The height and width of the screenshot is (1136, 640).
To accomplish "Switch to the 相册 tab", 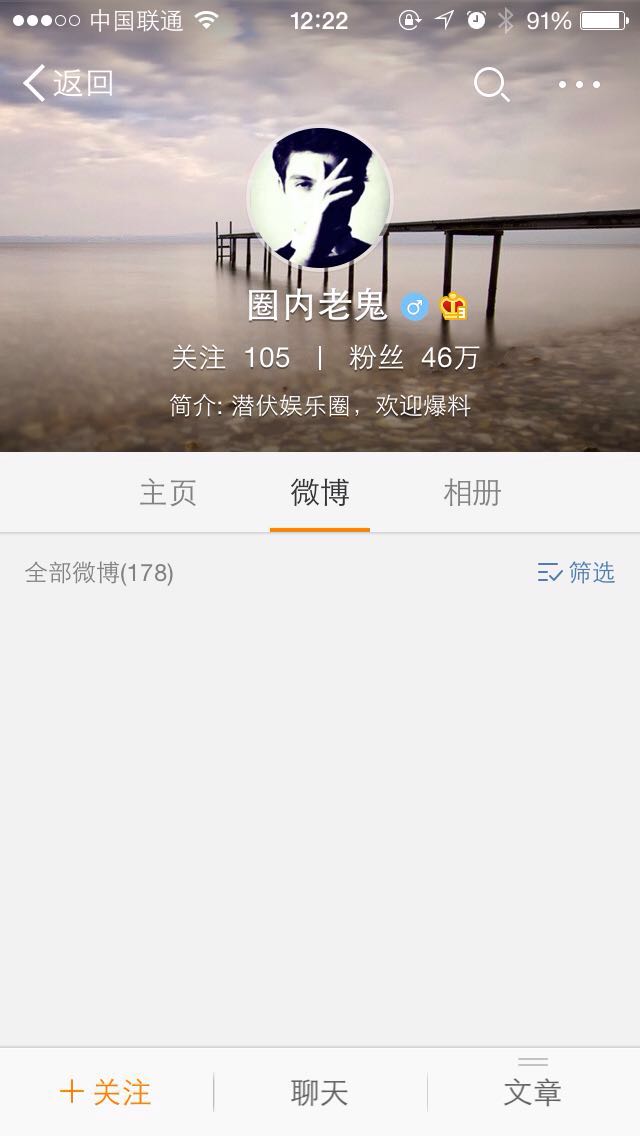I will (x=472, y=493).
